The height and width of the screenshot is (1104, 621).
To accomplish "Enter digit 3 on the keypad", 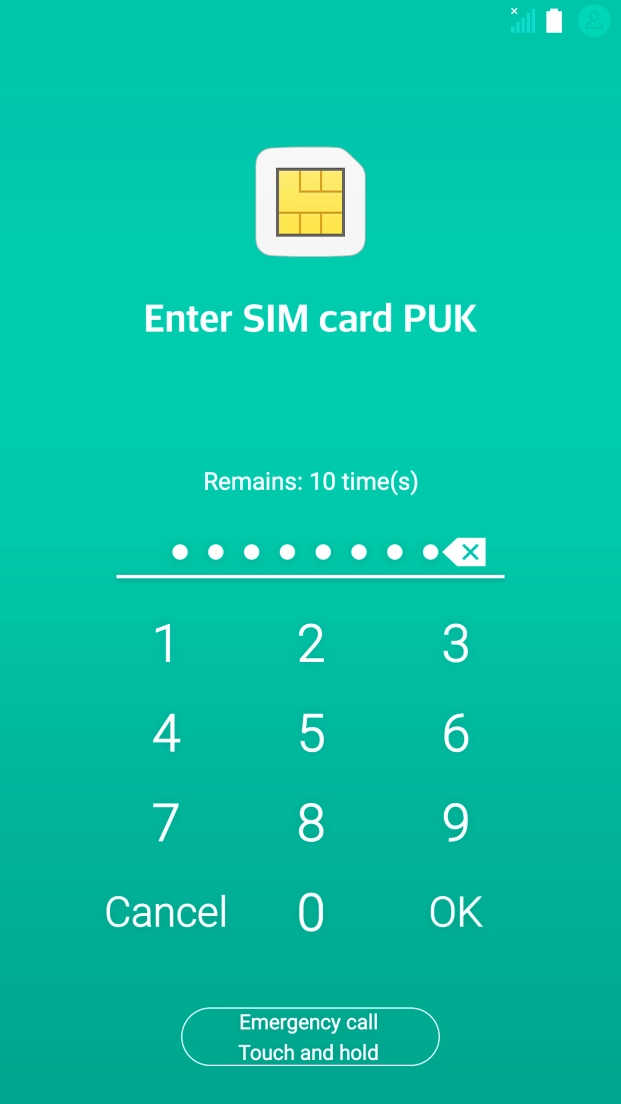I will pyautogui.click(x=456, y=643).
